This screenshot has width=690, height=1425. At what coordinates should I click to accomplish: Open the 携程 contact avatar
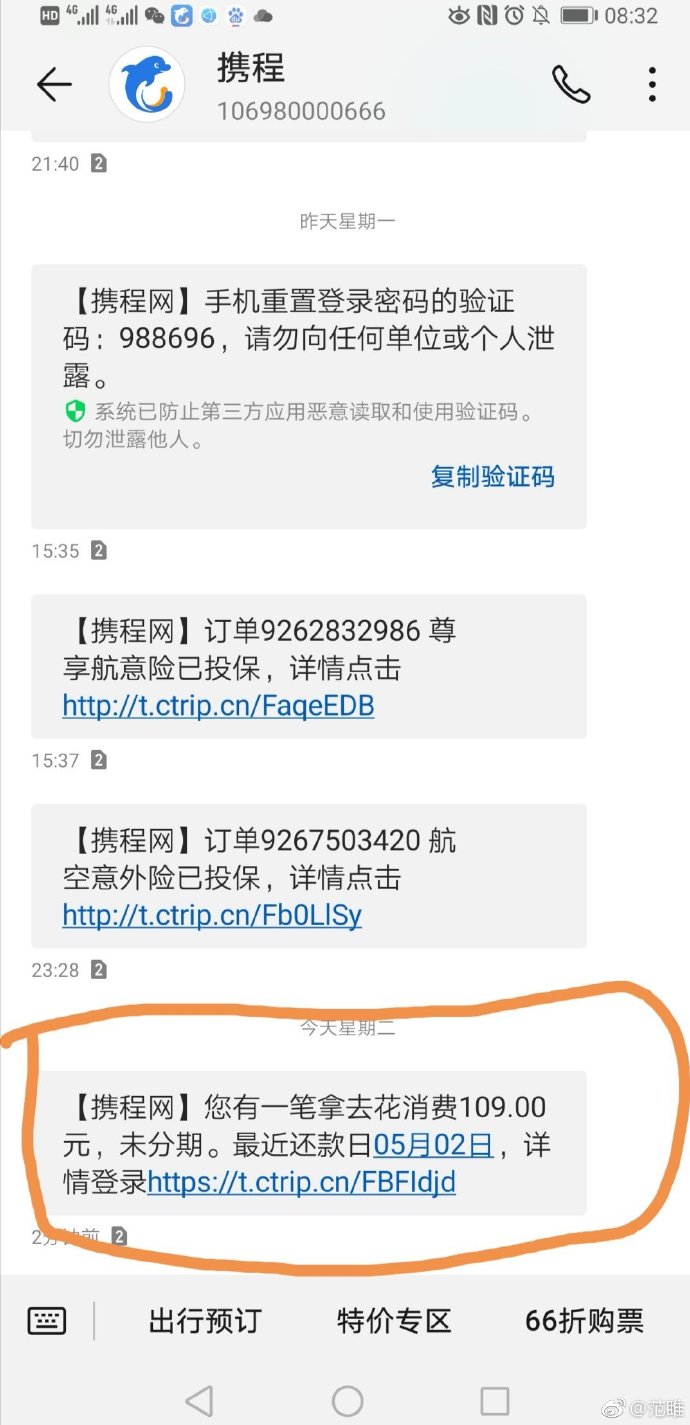coord(147,85)
